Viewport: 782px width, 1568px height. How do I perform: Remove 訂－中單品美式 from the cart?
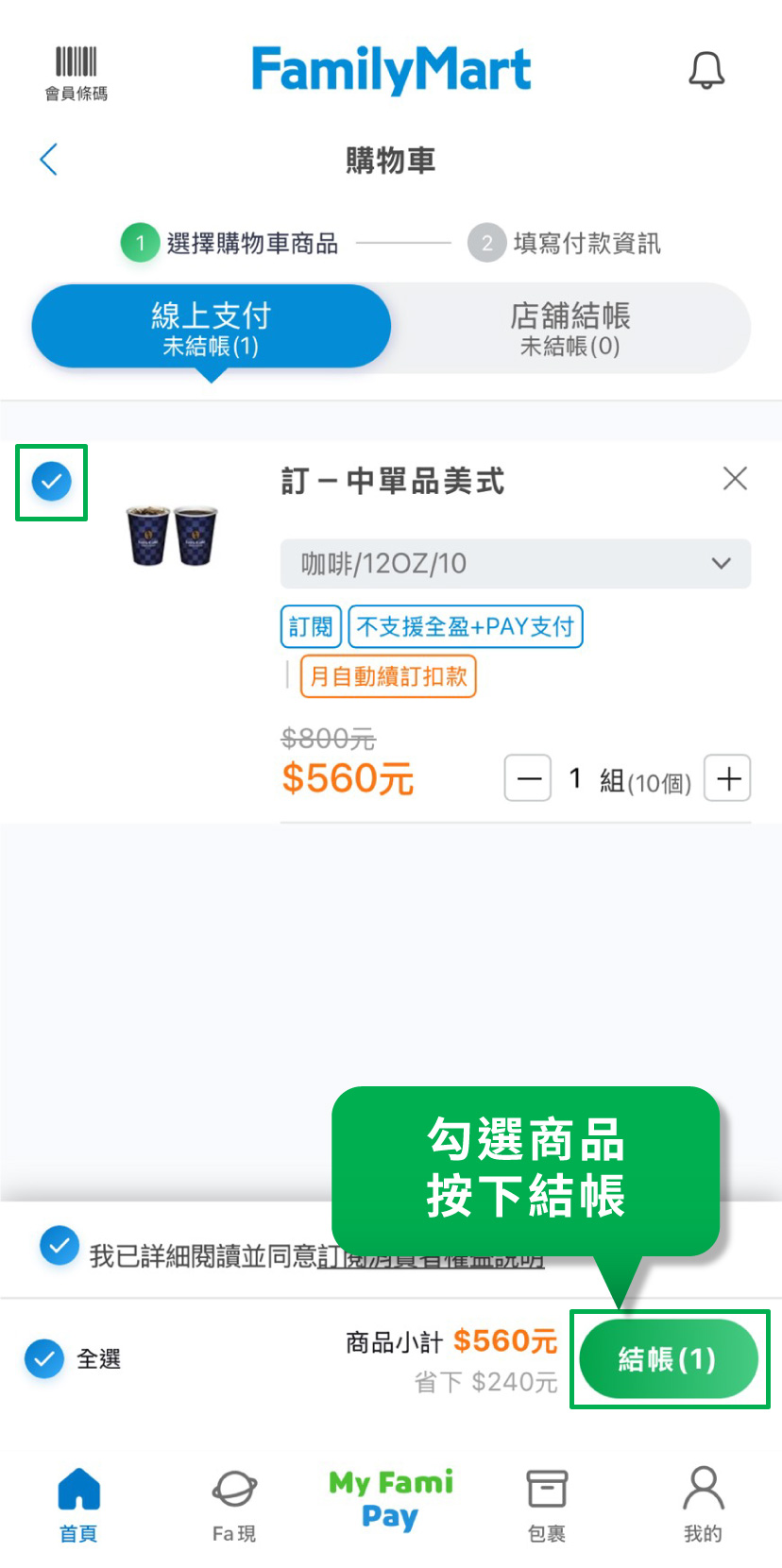(x=735, y=479)
